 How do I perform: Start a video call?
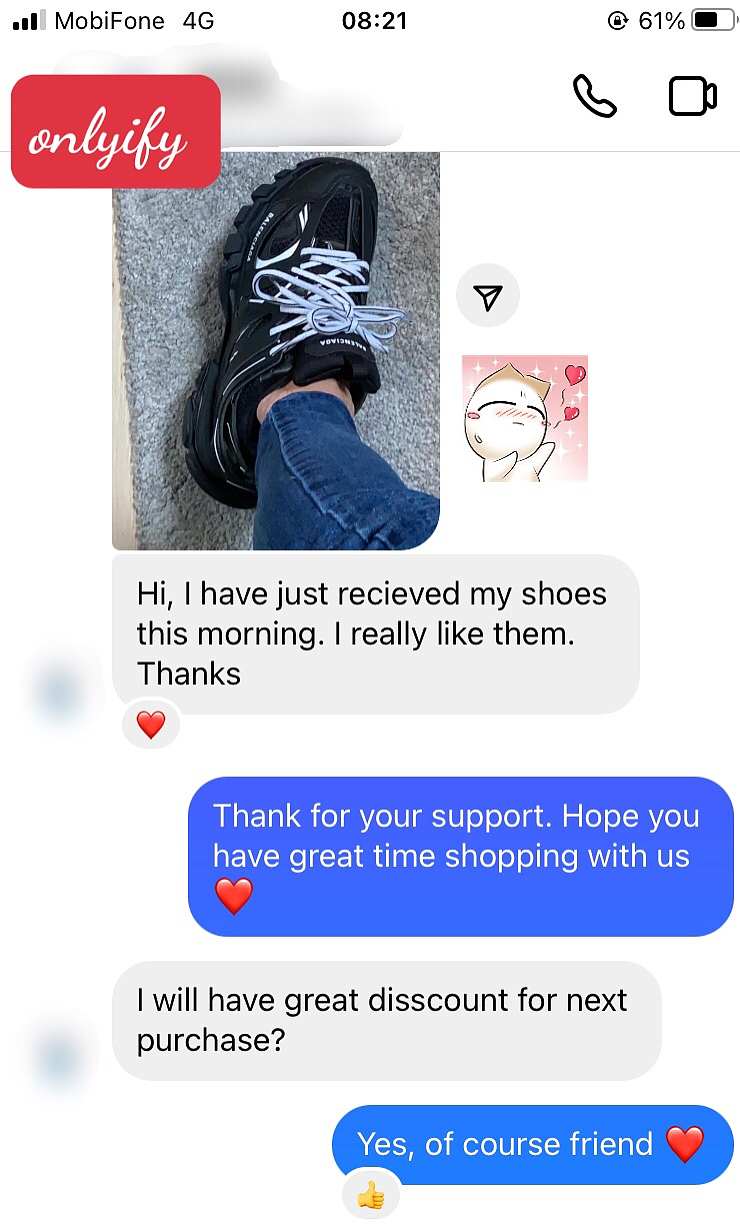click(x=692, y=96)
